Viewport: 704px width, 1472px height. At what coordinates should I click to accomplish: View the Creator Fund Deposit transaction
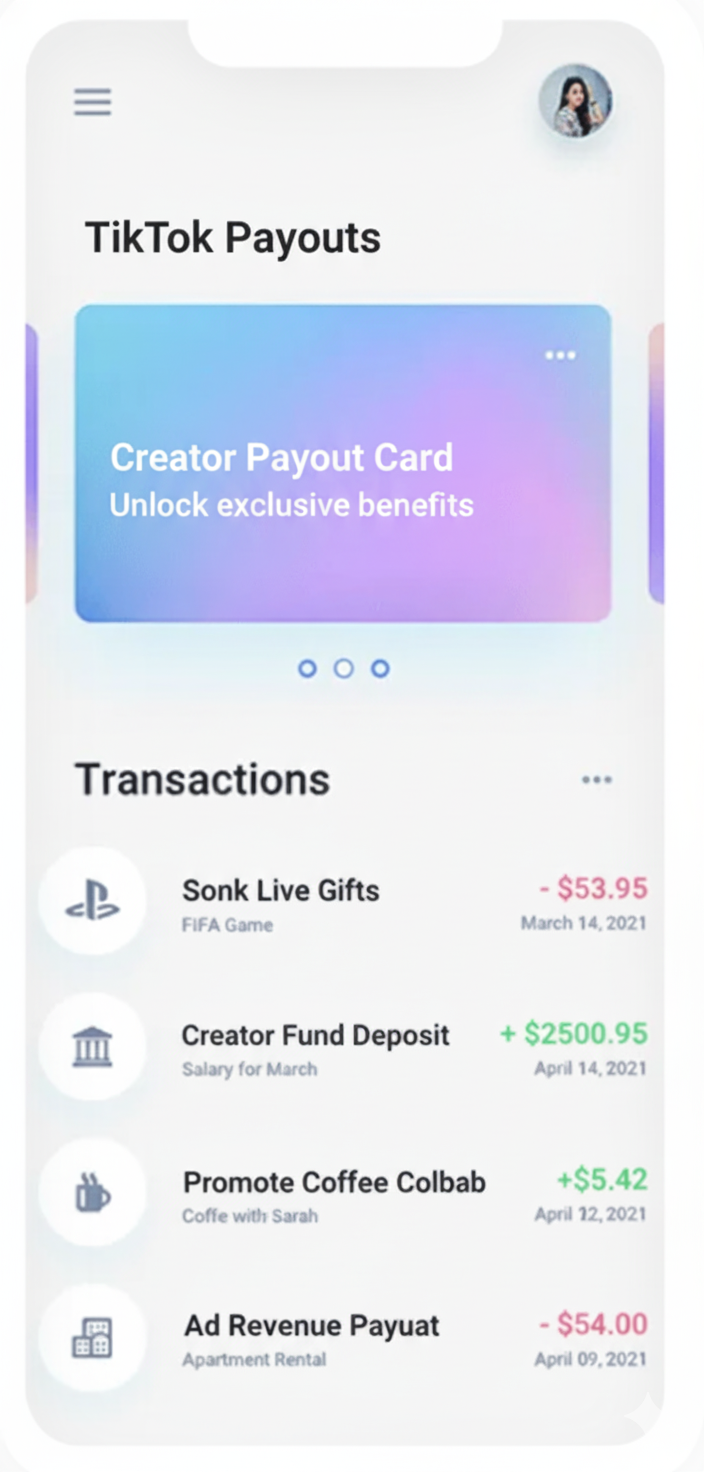[342, 1048]
